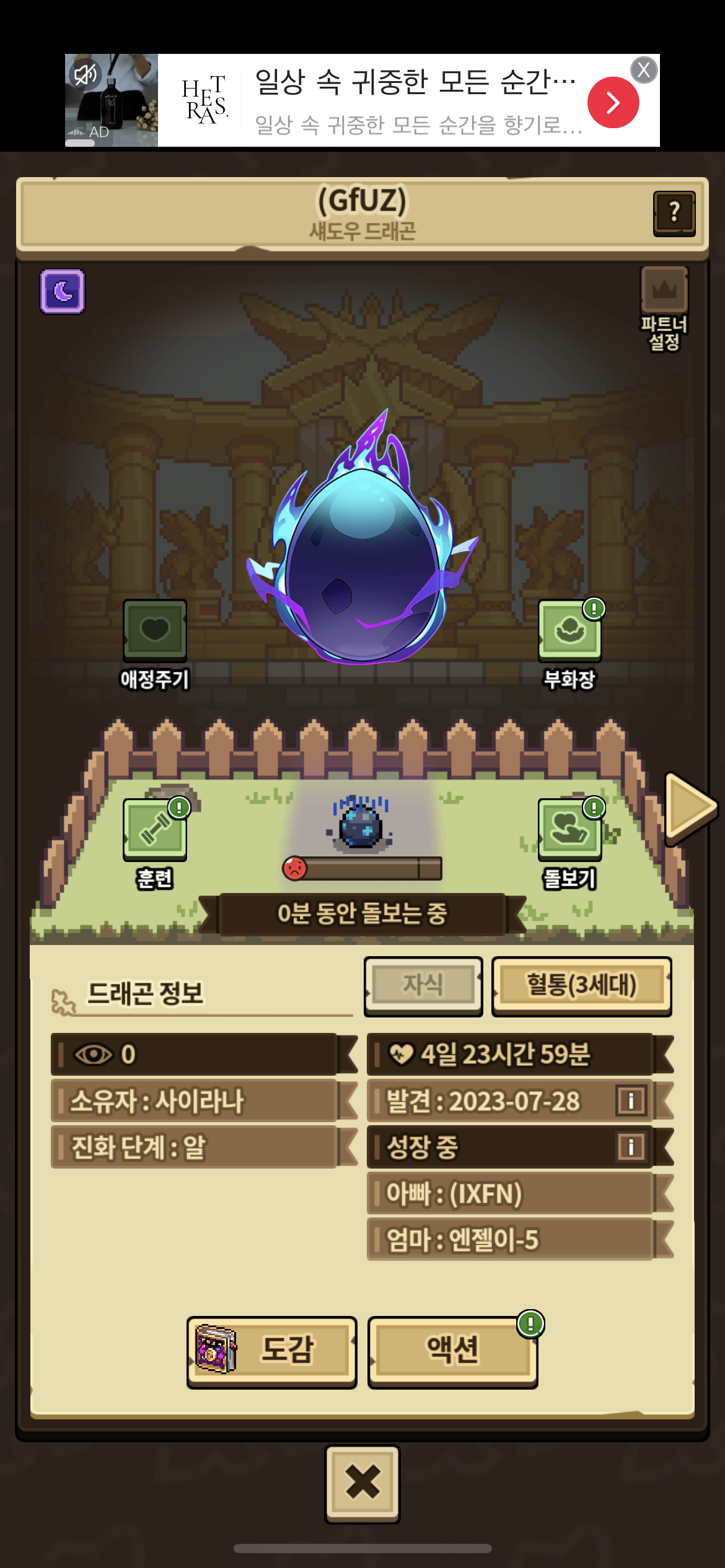725x1568 pixels.
Task: Open 혈통(3세대) lineage tab
Action: [x=582, y=986]
